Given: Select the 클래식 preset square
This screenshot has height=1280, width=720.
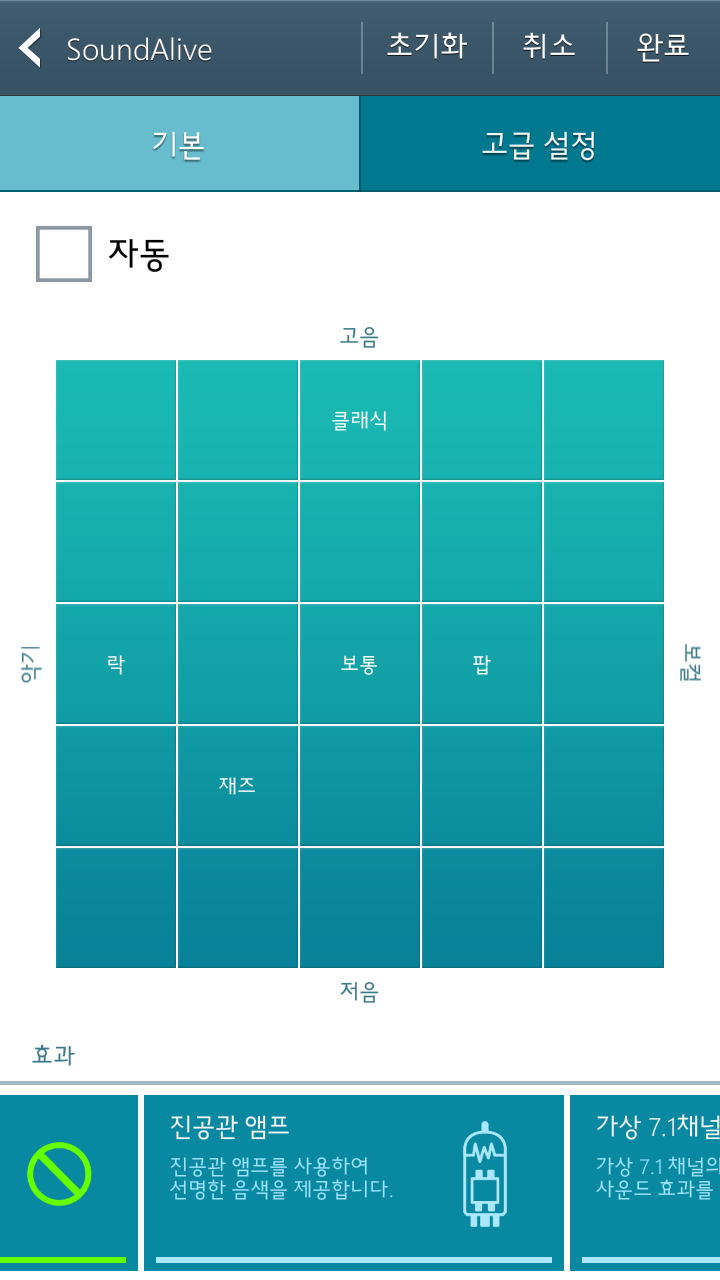Looking at the screenshot, I should pyautogui.click(x=360, y=420).
